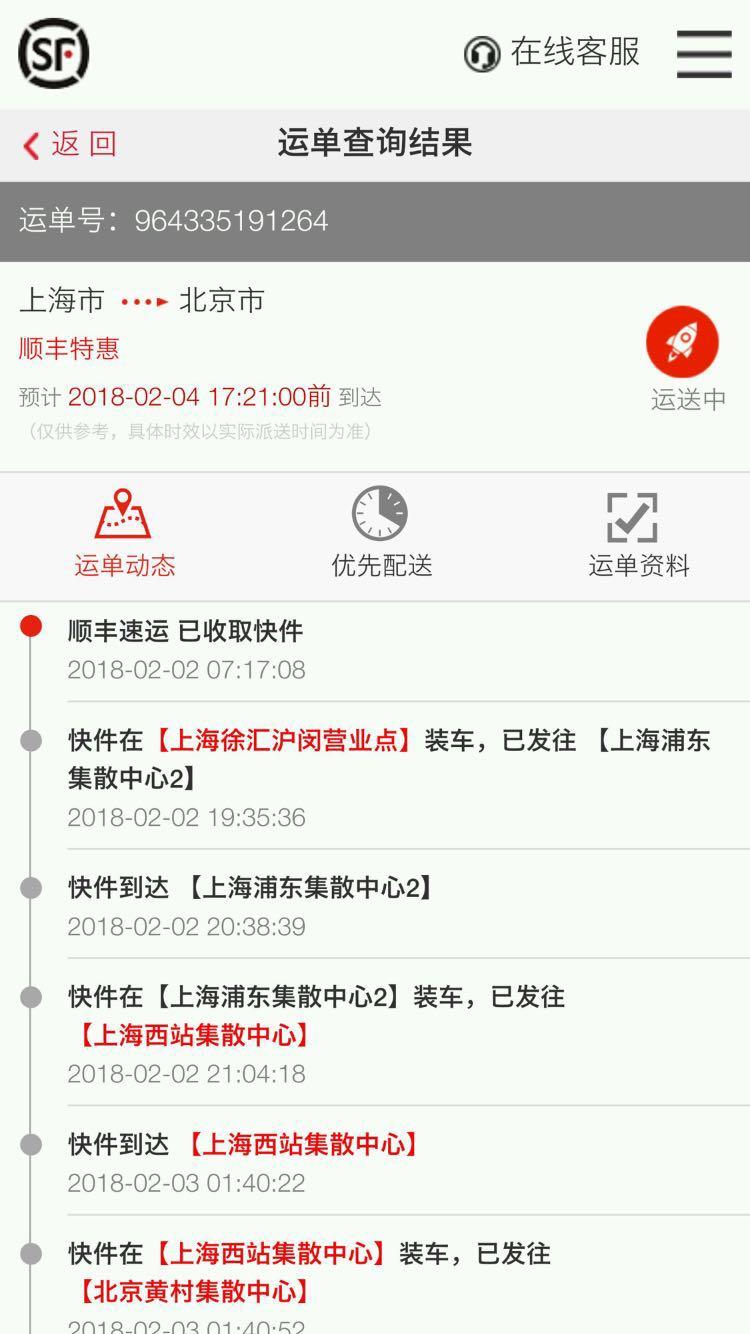Viewport: 750px width, 1334px height.
Task: Open the hamburger navigation menu
Action: tap(705, 52)
